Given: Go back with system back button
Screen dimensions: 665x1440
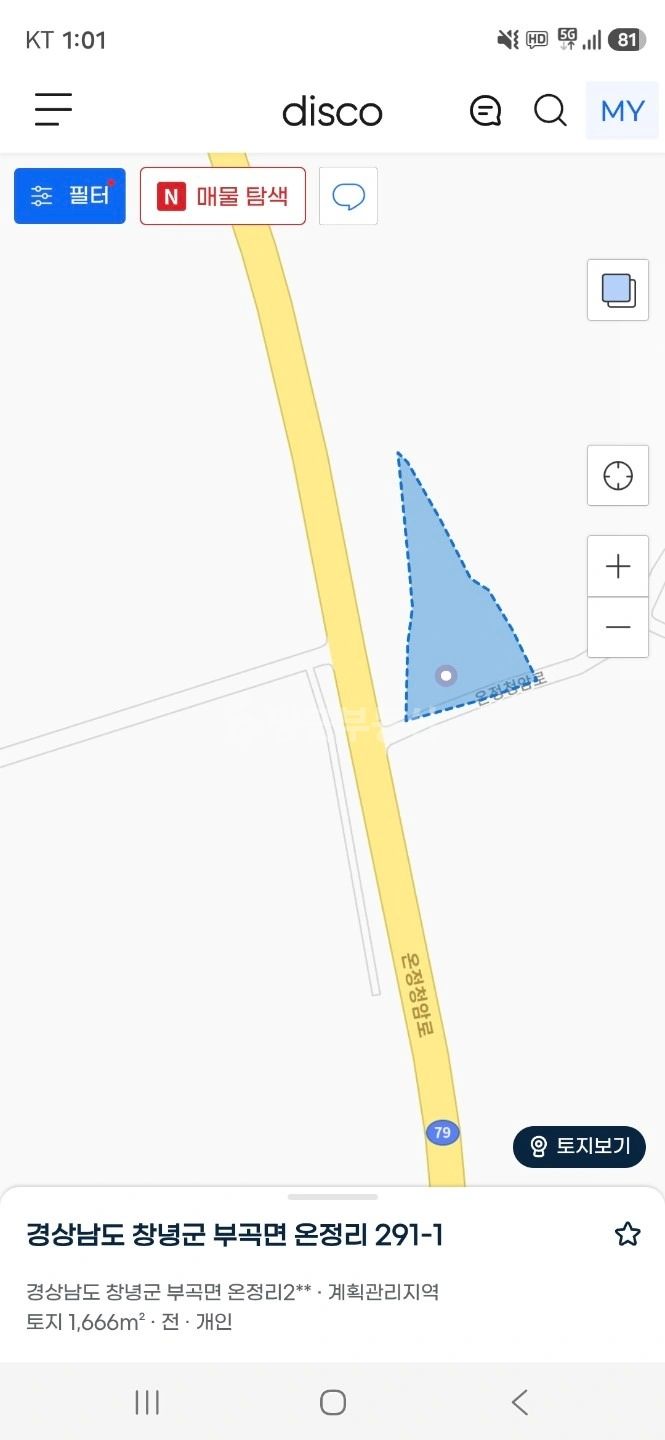Looking at the screenshot, I should point(519,1403).
